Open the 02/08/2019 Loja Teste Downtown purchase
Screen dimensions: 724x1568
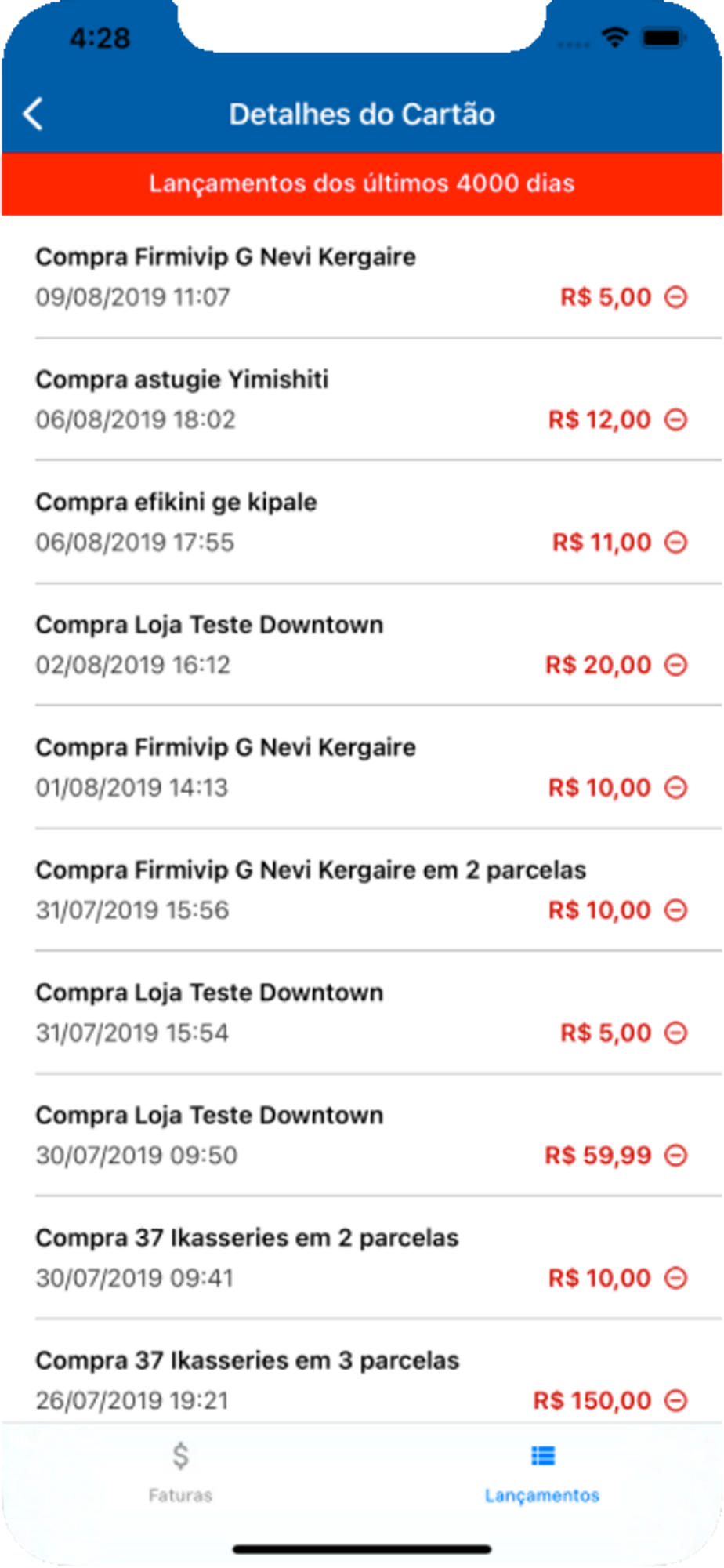coord(362,644)
